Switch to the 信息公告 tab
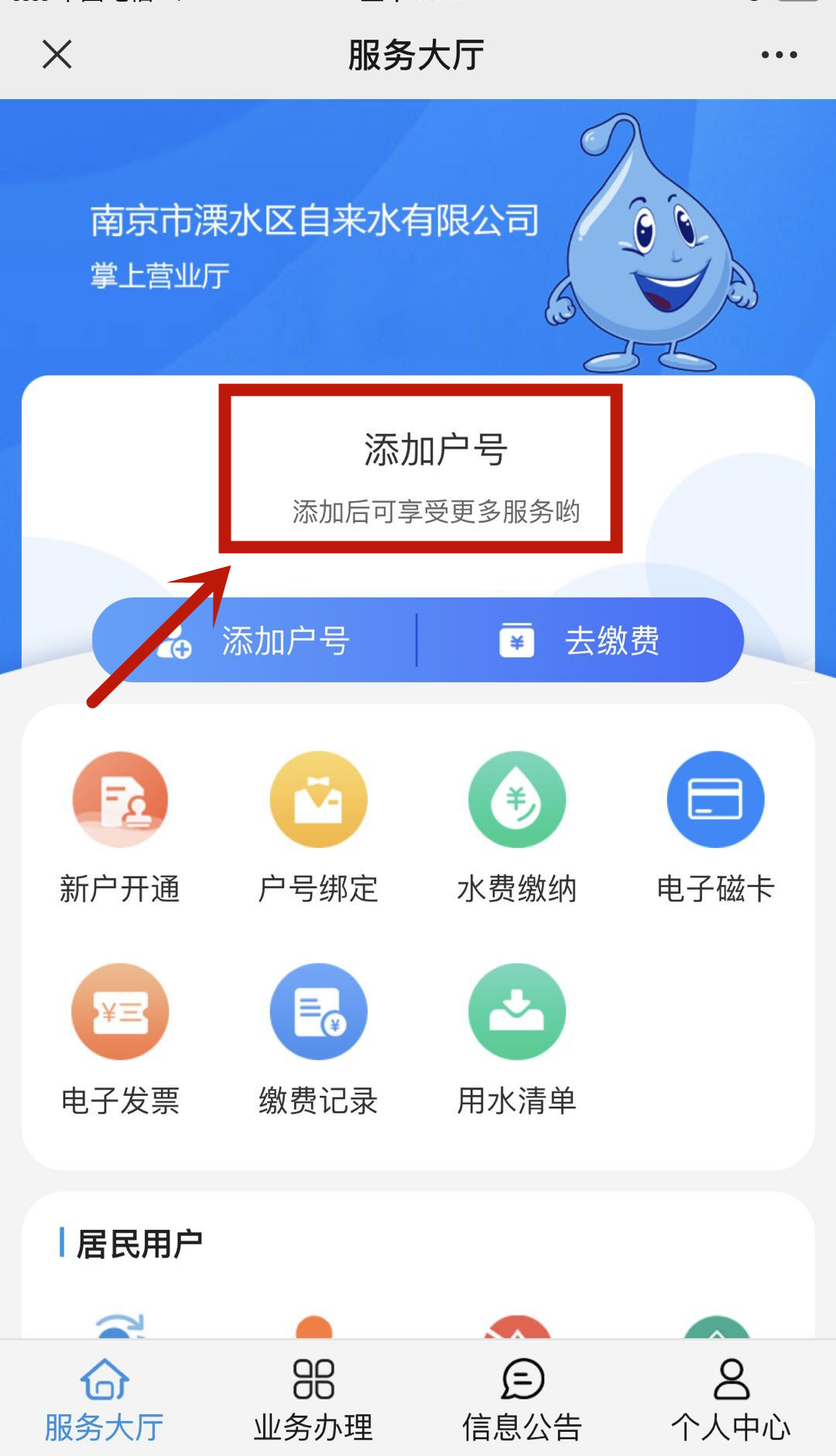This screenshot has height=1456, width=836. (x=522, y=1399)
